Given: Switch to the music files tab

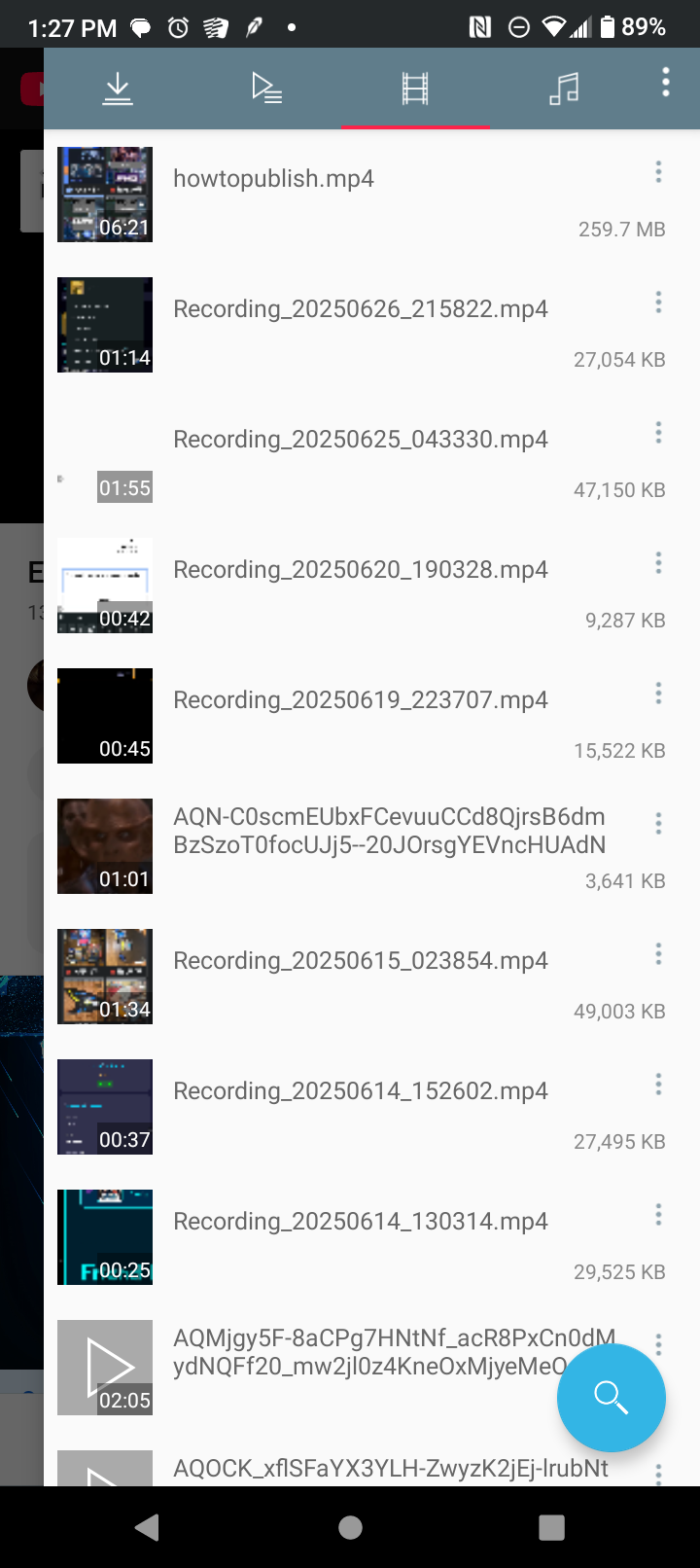Looking at the screenshot, I should pos(564,89).
